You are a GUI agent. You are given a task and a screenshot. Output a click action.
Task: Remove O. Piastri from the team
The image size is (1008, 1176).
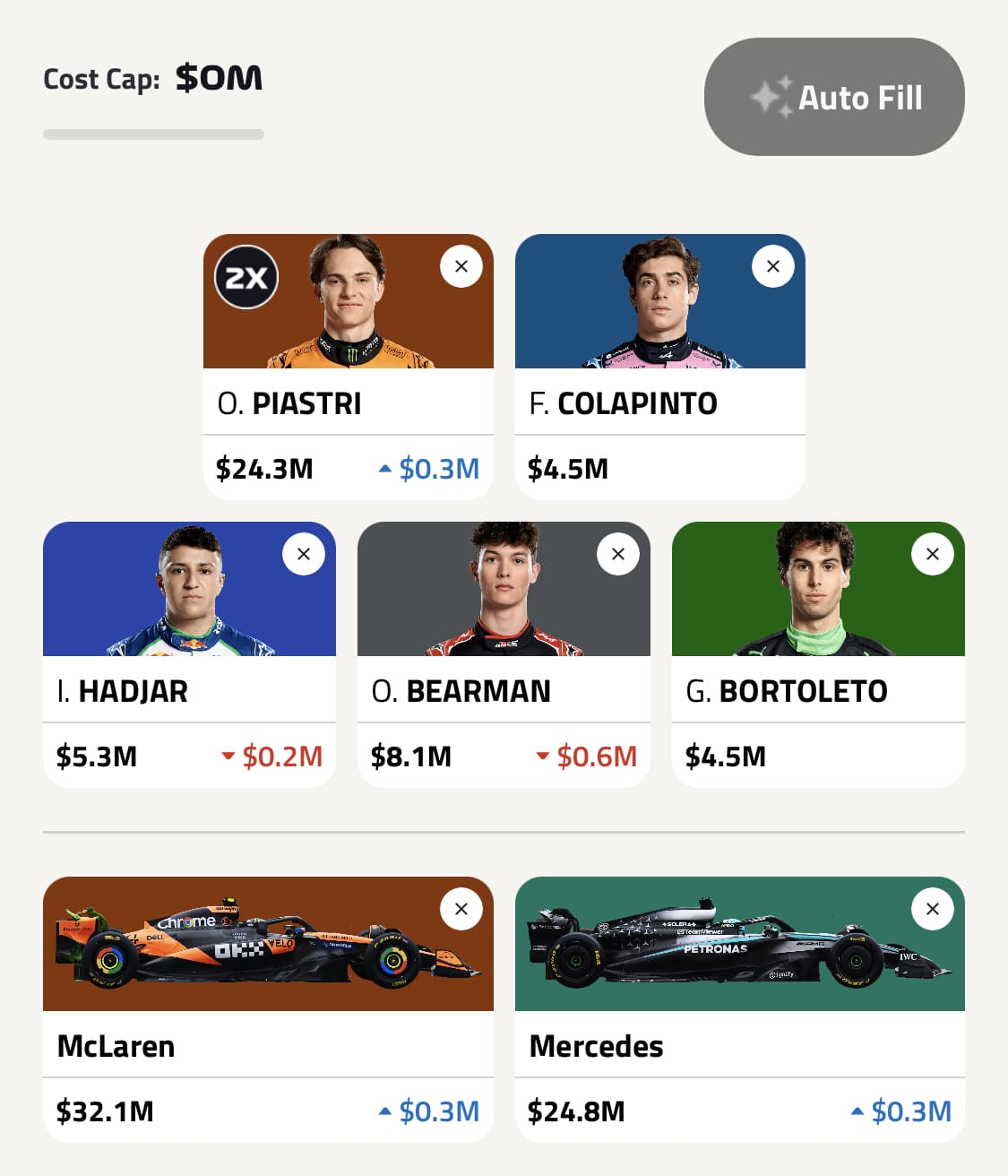click(461, 266)
